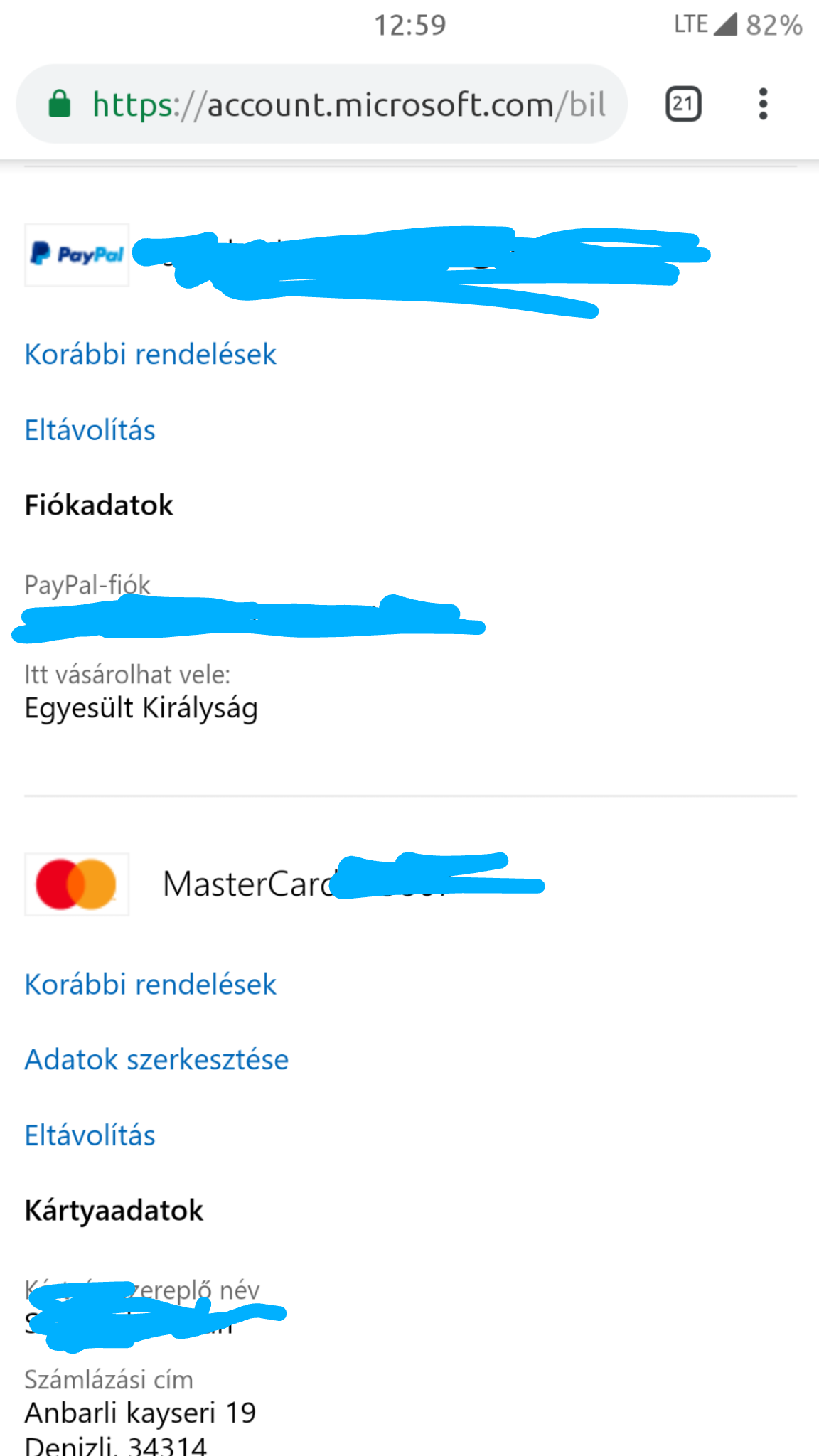The image size is (819, 1456).
Task: Select Eltávolítás for the PayPal account
Action: click(x=90, y=430)
